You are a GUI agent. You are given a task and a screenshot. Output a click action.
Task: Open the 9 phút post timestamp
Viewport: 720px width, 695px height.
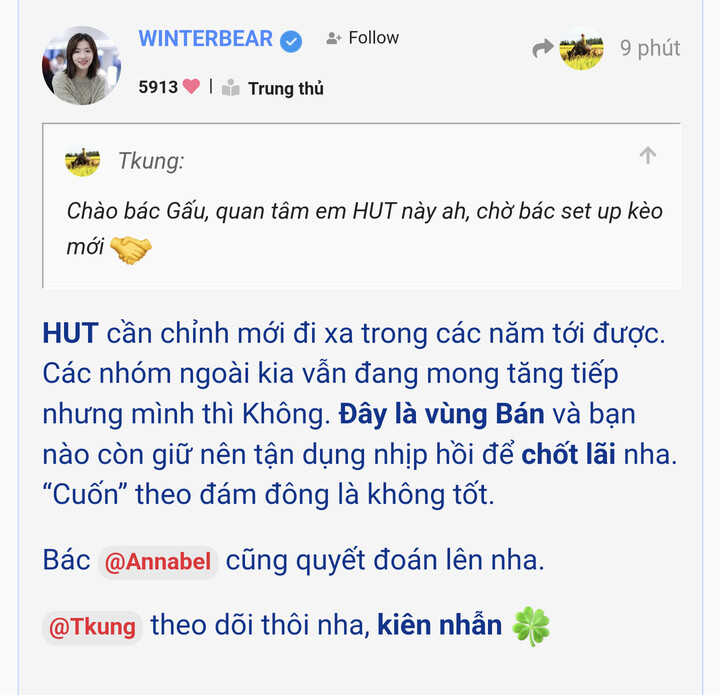pos(650,48)
